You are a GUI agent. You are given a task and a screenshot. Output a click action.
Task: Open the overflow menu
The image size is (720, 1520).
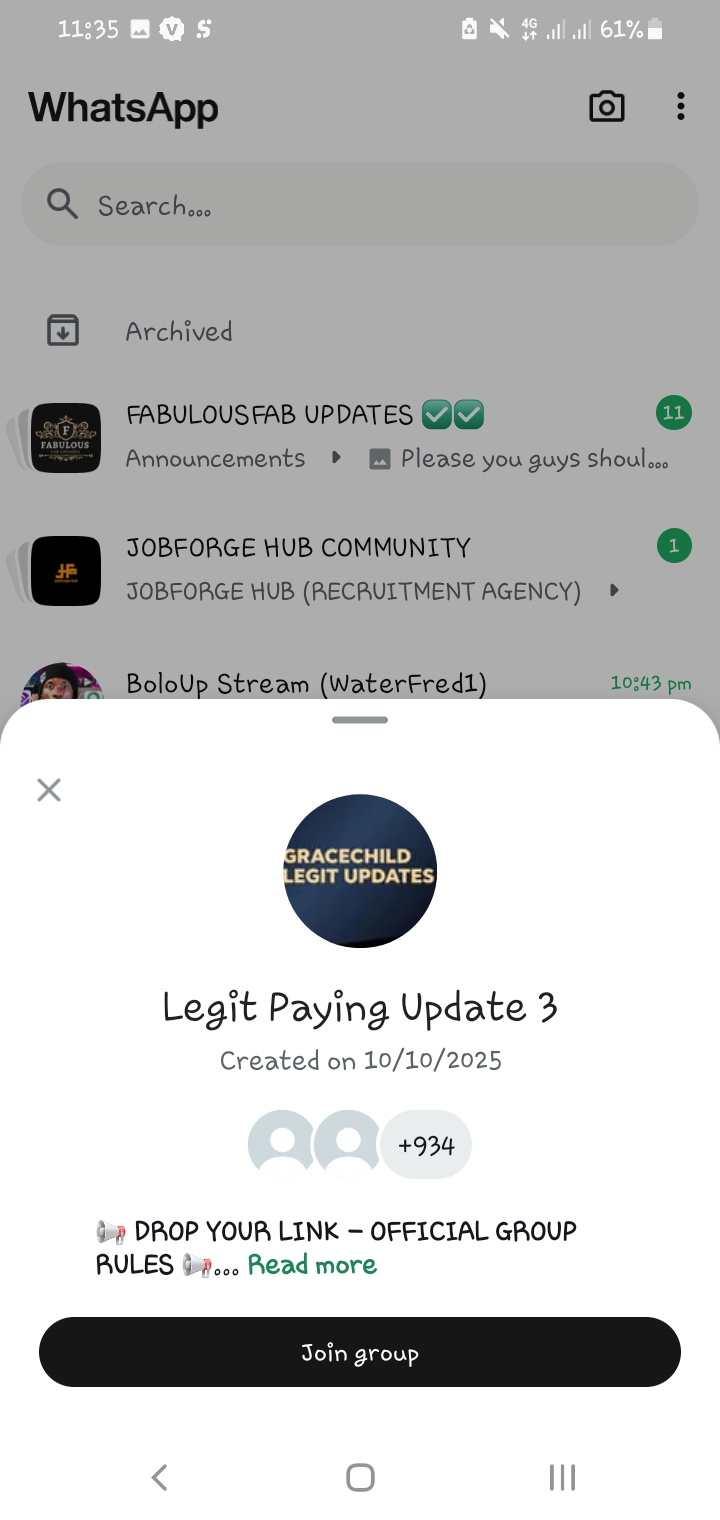(x=680, y=107)
